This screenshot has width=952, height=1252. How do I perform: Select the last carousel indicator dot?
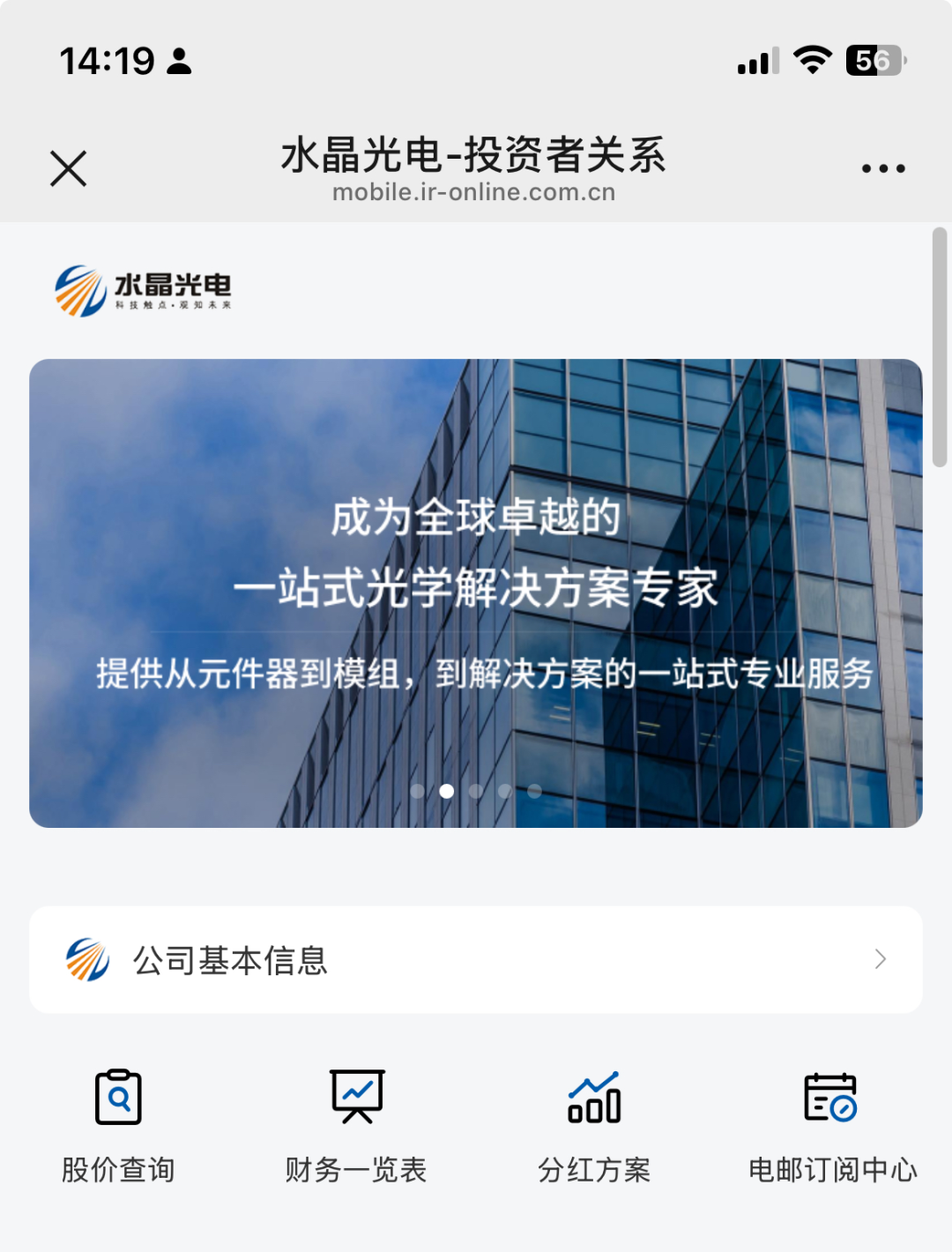point(534,791)
